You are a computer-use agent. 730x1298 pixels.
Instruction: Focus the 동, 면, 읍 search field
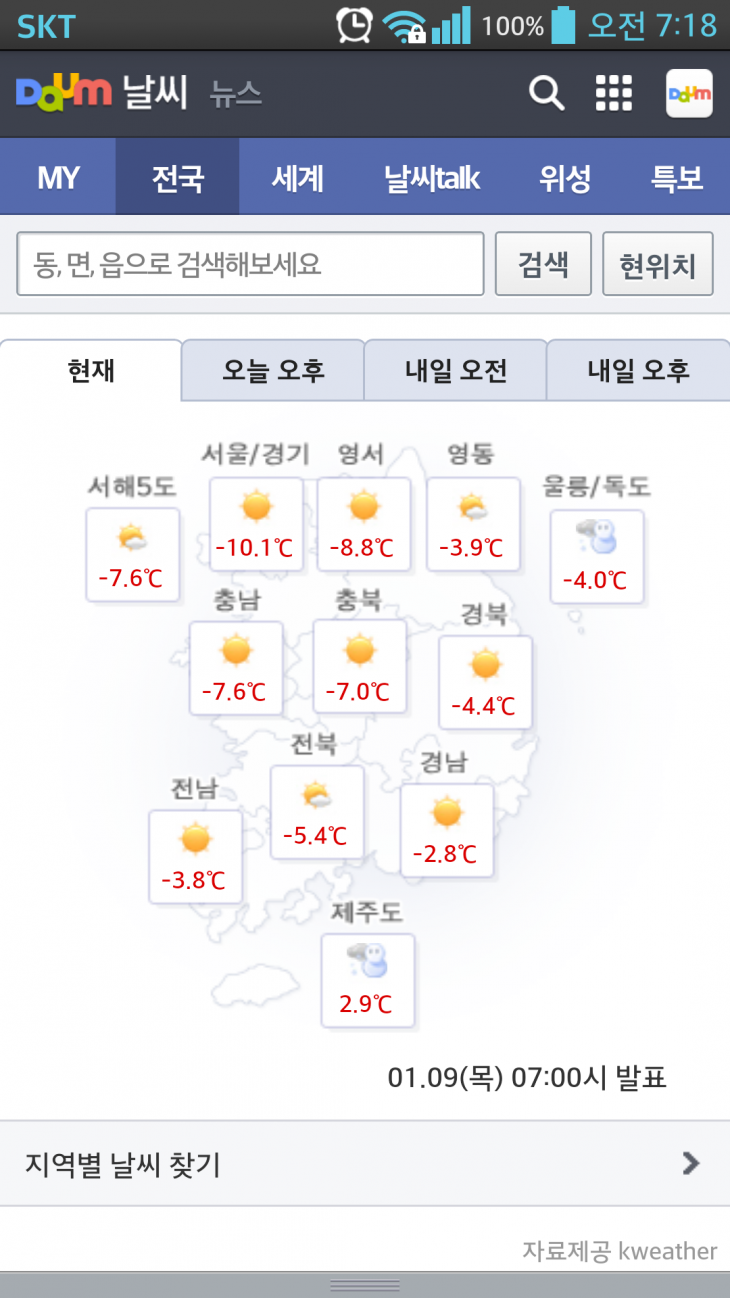point(250,264)
